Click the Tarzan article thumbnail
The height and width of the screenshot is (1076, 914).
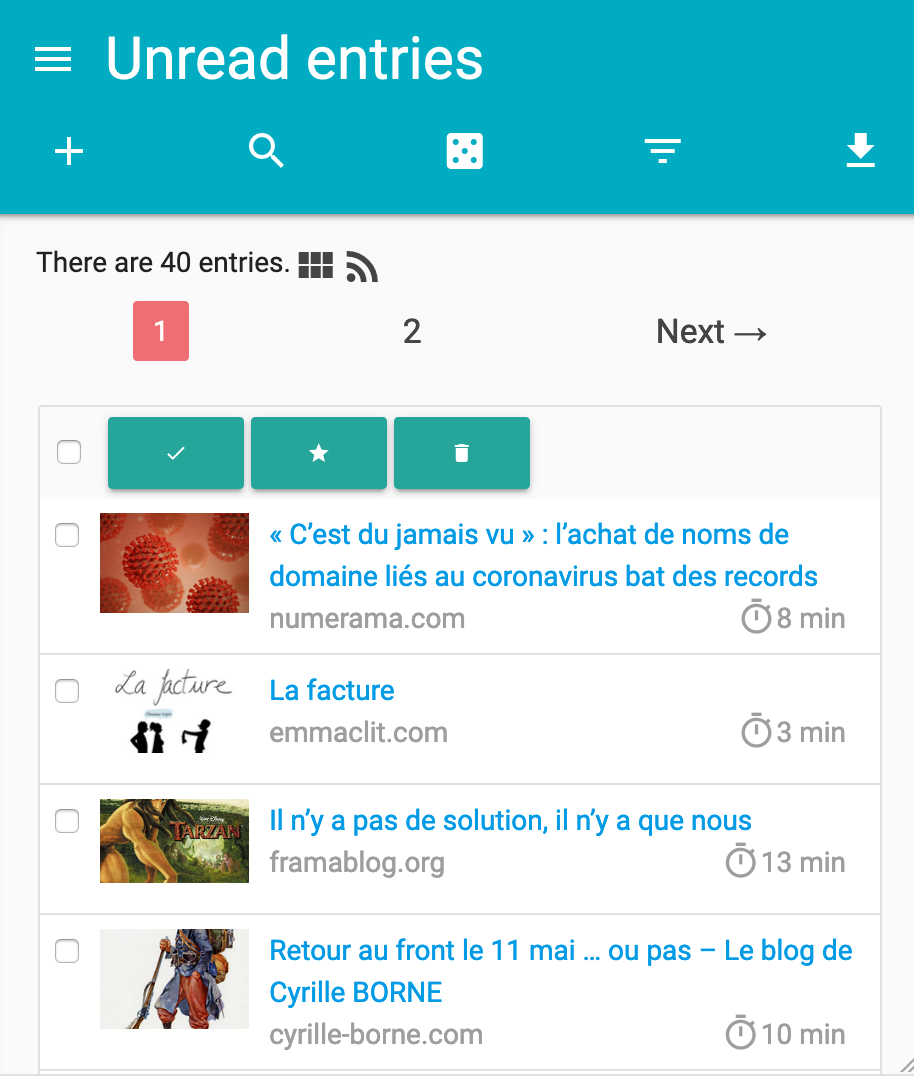click(x=173, y=841)
